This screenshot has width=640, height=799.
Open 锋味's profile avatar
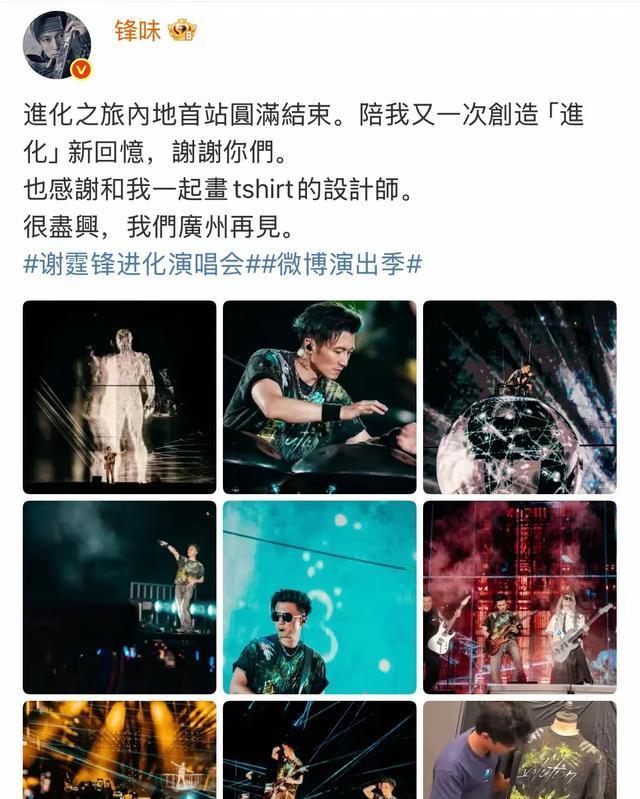pos(57,45)
